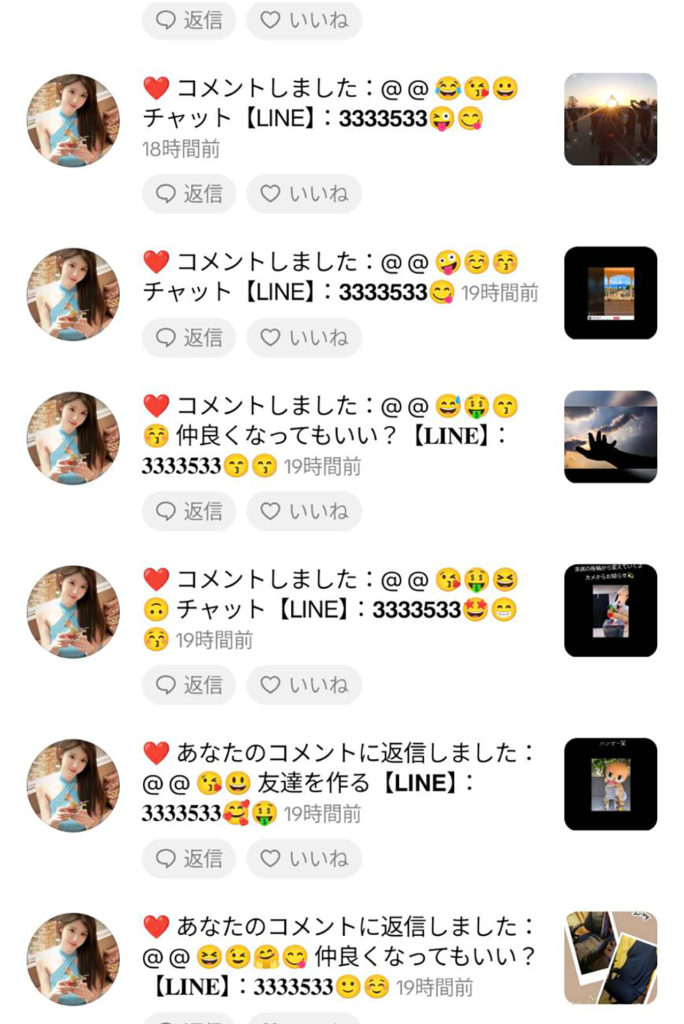The width and height of the screenshot is (684, 1024).
Task: Open the 友達を作る【LINE】 reply notification
Action: coord(340,783)
